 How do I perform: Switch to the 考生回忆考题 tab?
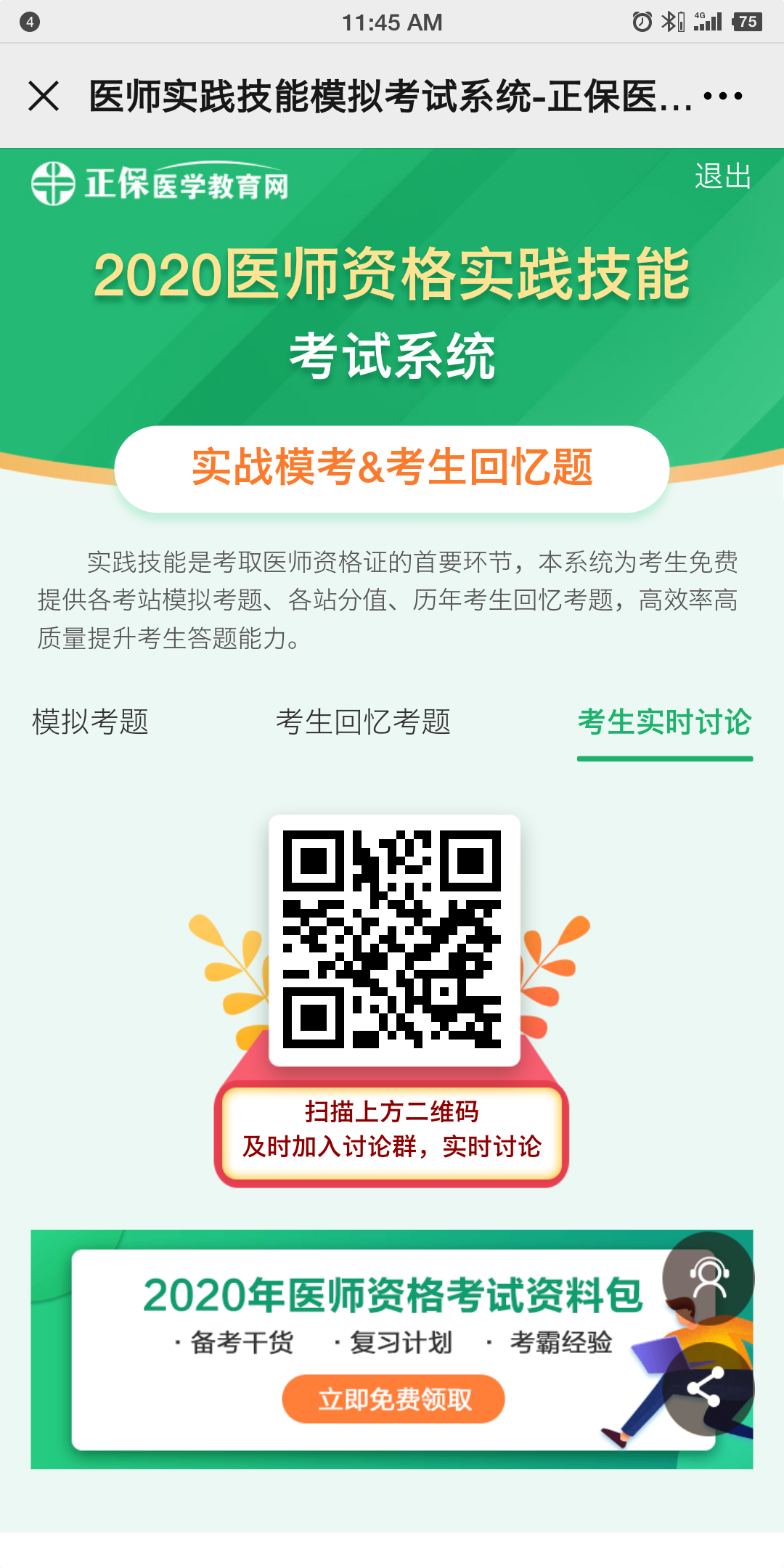coord(363,722)
